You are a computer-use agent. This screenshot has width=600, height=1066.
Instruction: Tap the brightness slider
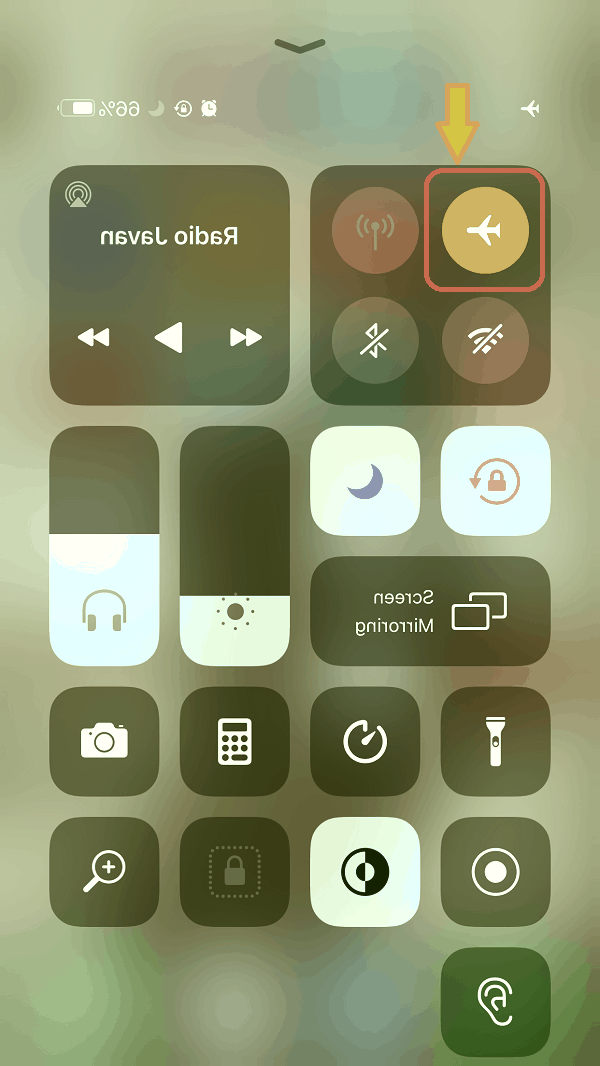(235, 546)
